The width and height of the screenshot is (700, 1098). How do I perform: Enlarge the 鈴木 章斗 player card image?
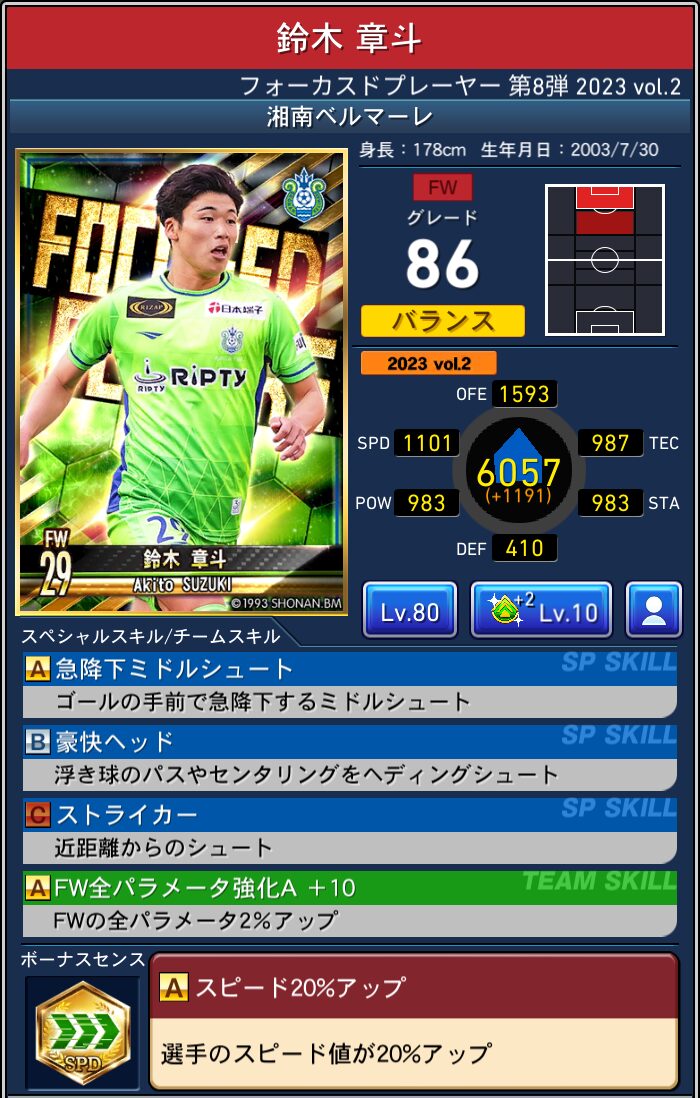[182, 382]
